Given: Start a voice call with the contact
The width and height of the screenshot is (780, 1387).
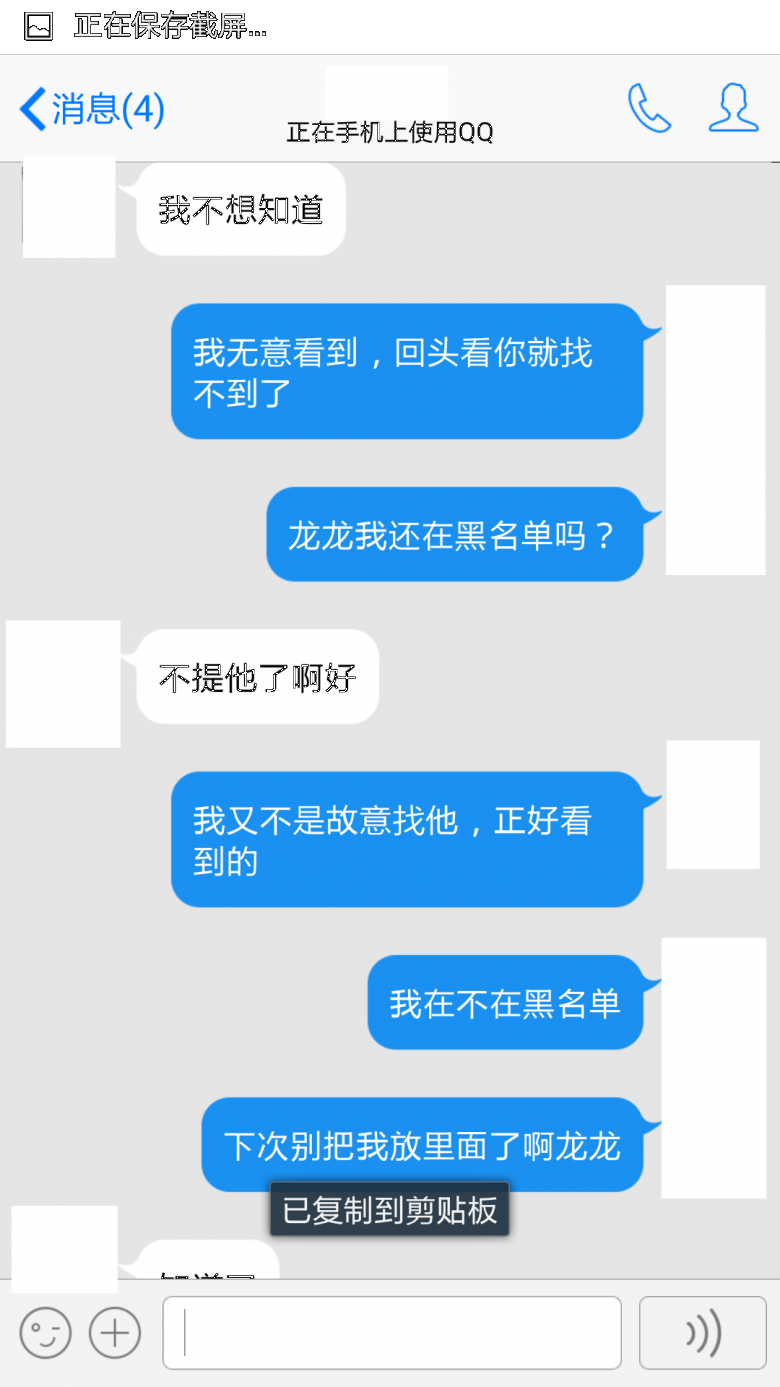Looking at the screenshot, I should 649,108.
